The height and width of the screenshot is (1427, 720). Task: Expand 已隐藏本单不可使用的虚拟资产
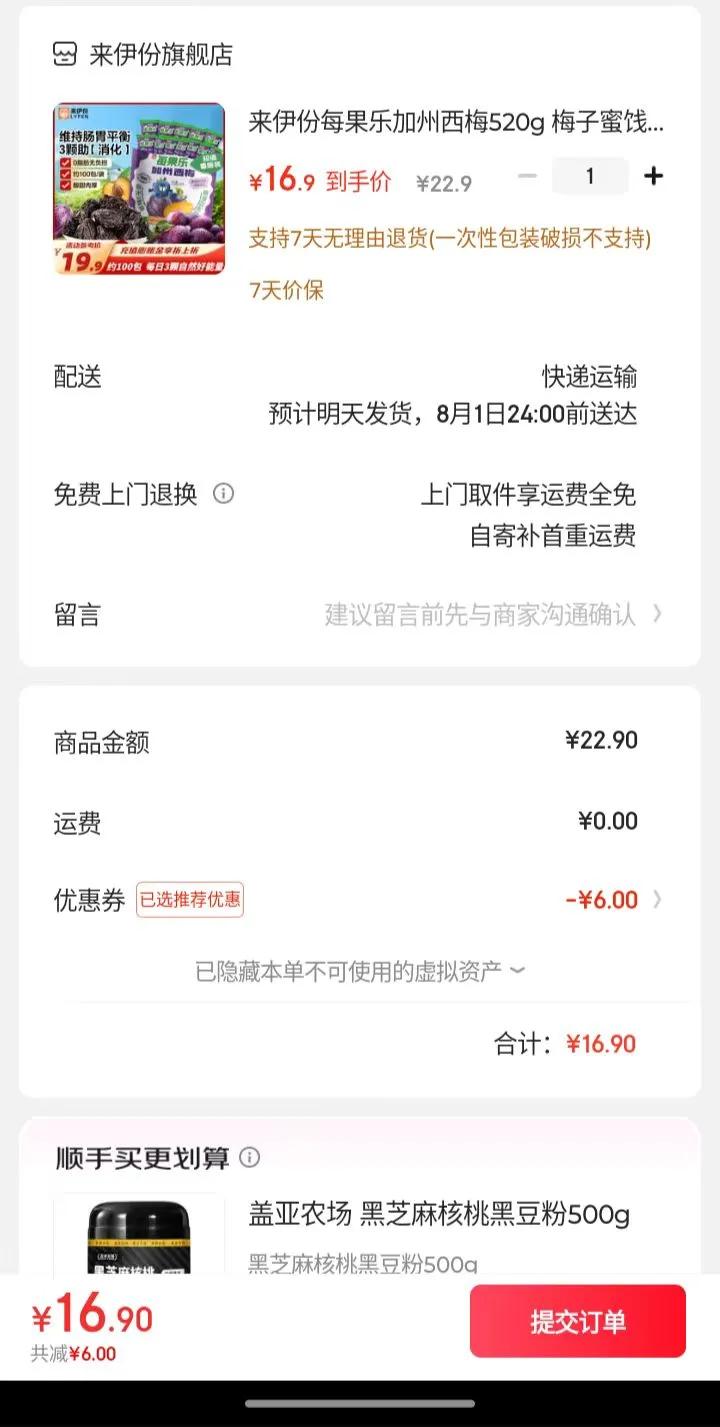click(x=360, y=971)
